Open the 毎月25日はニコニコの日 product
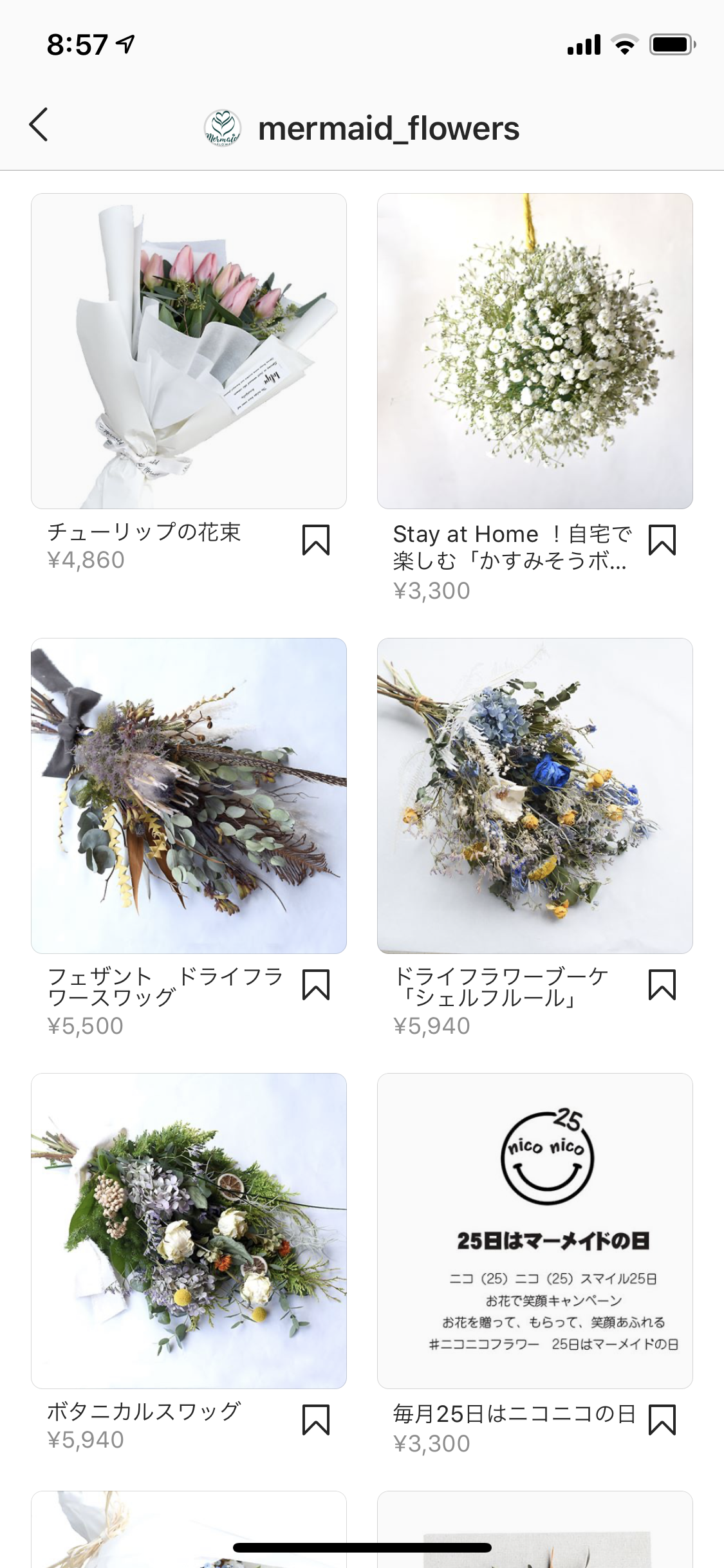The height and width of the screenshot is (1568, 724). tap(535, 1231)
